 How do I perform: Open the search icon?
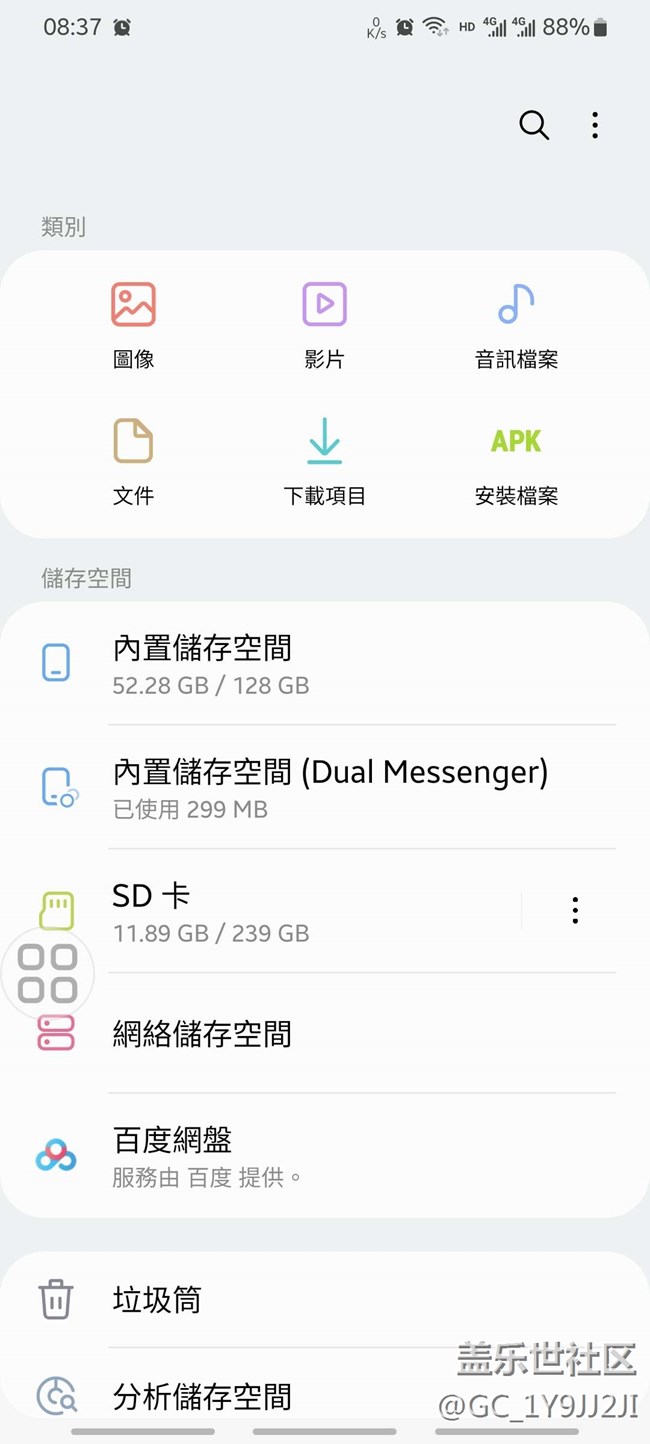point(534,125)
